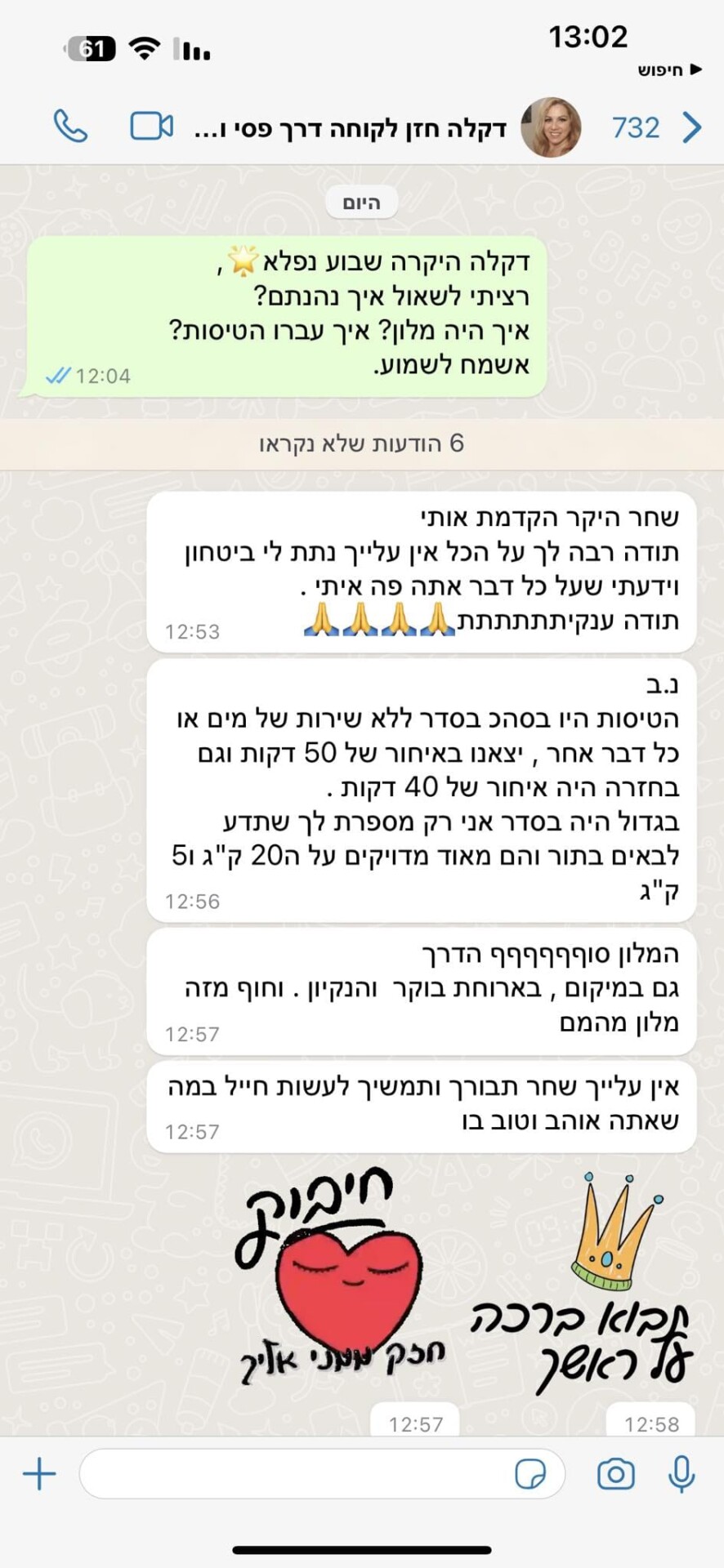Open the attachment plus menu
This screenshot has height=1568, width=724.
click(39, 1474)
